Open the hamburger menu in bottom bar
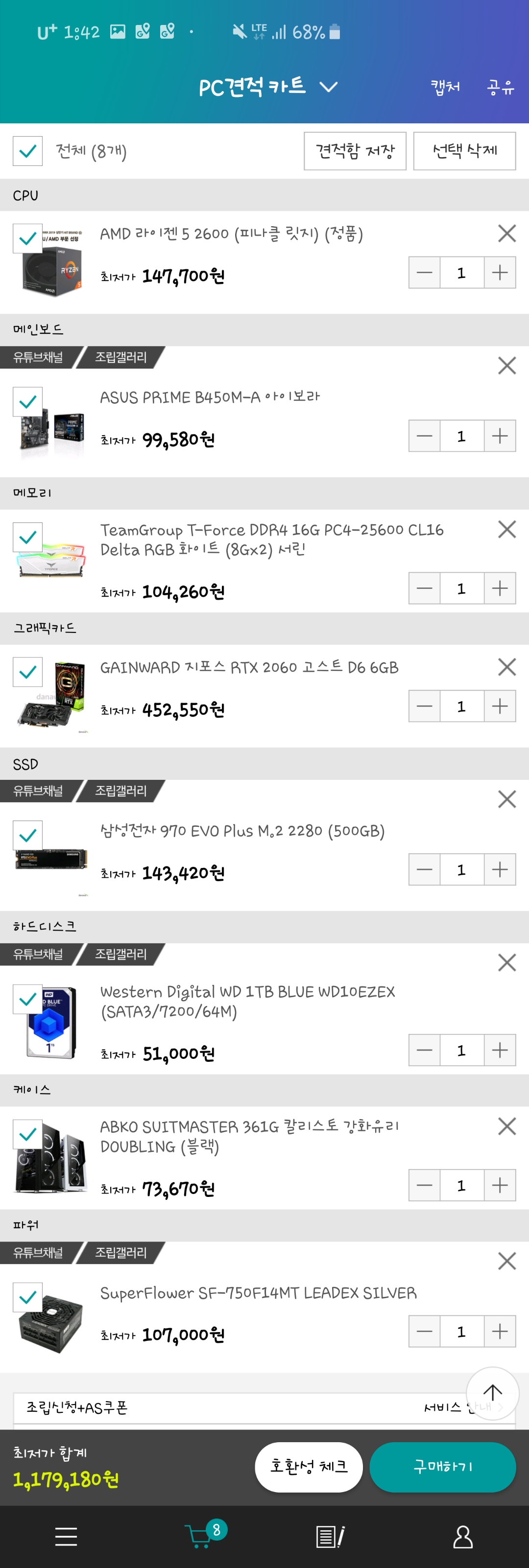Viewport: 529px width, 1568px height. (66, 1536)
